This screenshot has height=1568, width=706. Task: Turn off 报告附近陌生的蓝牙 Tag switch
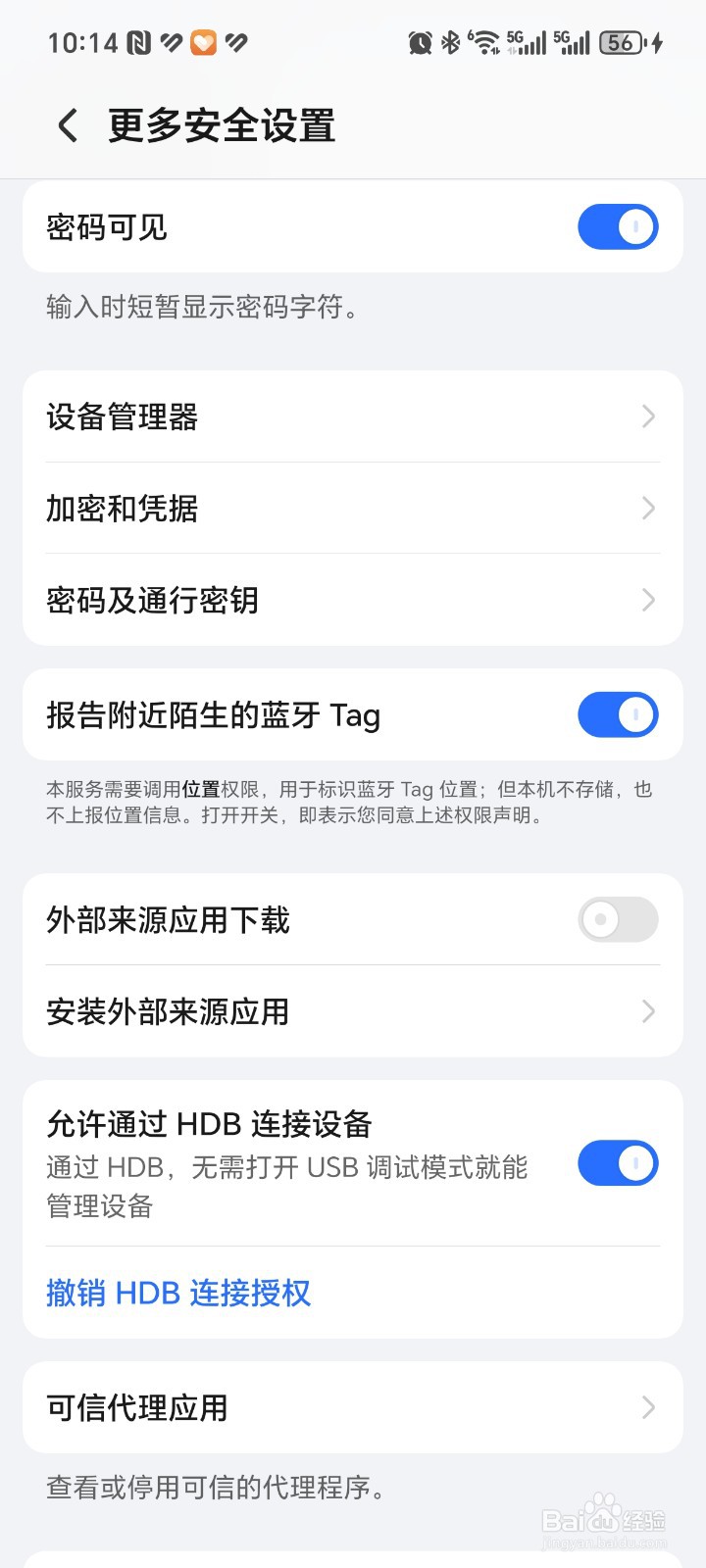[x=618, y=714]
